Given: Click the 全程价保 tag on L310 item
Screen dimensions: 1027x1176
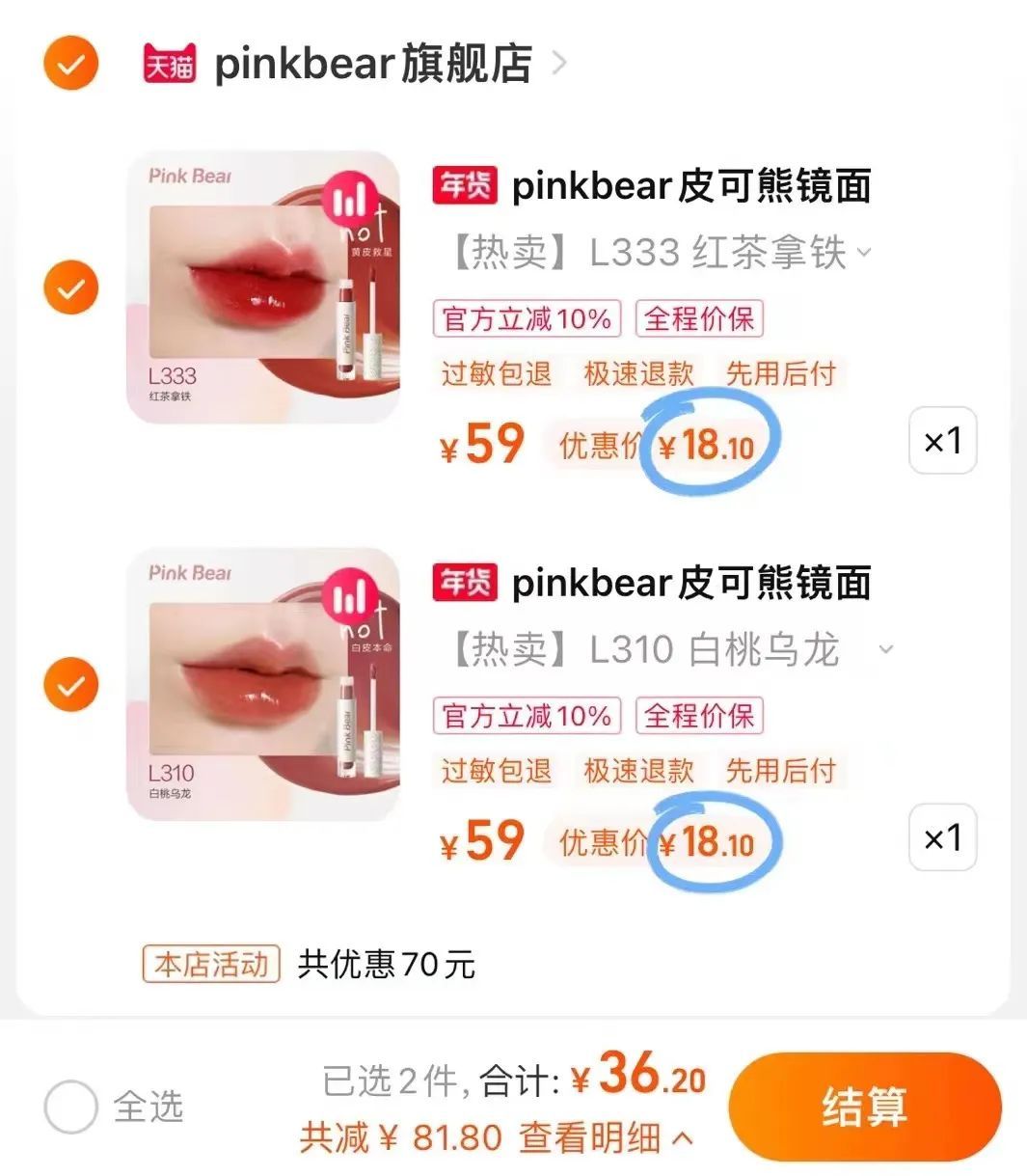Looking at the screenshot, I should pos(699,715).
